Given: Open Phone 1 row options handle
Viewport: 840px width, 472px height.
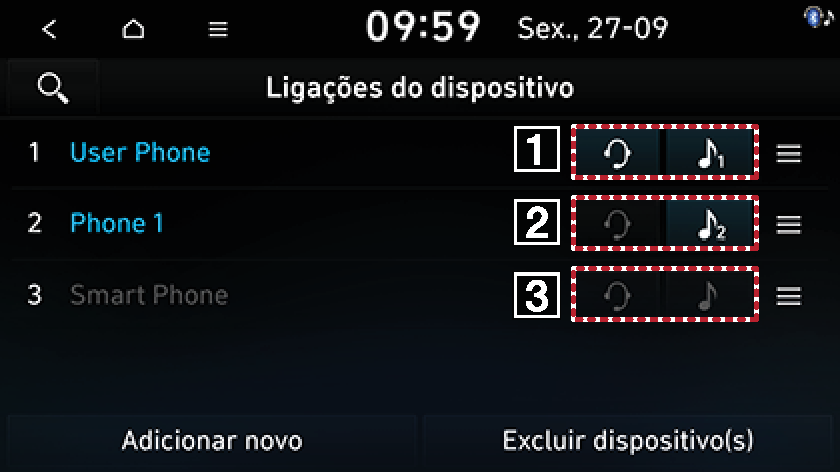Looking at the screenshot, I should tap(789, 225).
